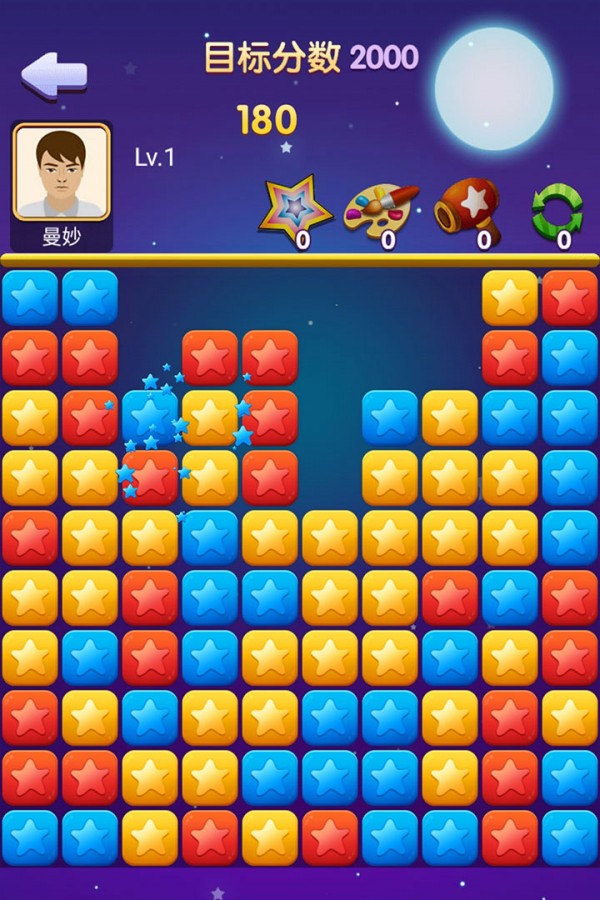Use the green refresh shuffle power-up
This screenshot has width=600, height=900.
(557, 208)
